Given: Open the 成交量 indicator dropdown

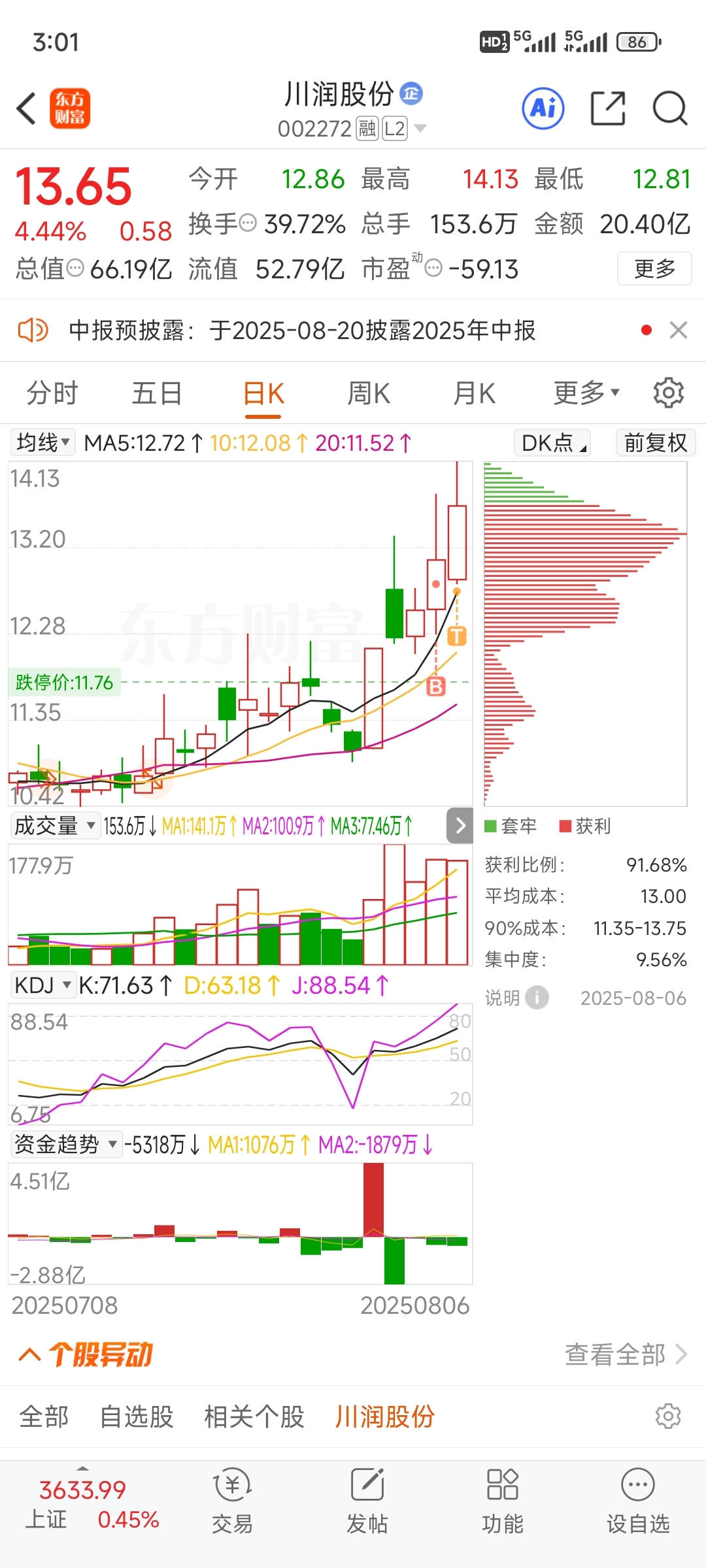Looking at the screenshot, I should 56,826.
